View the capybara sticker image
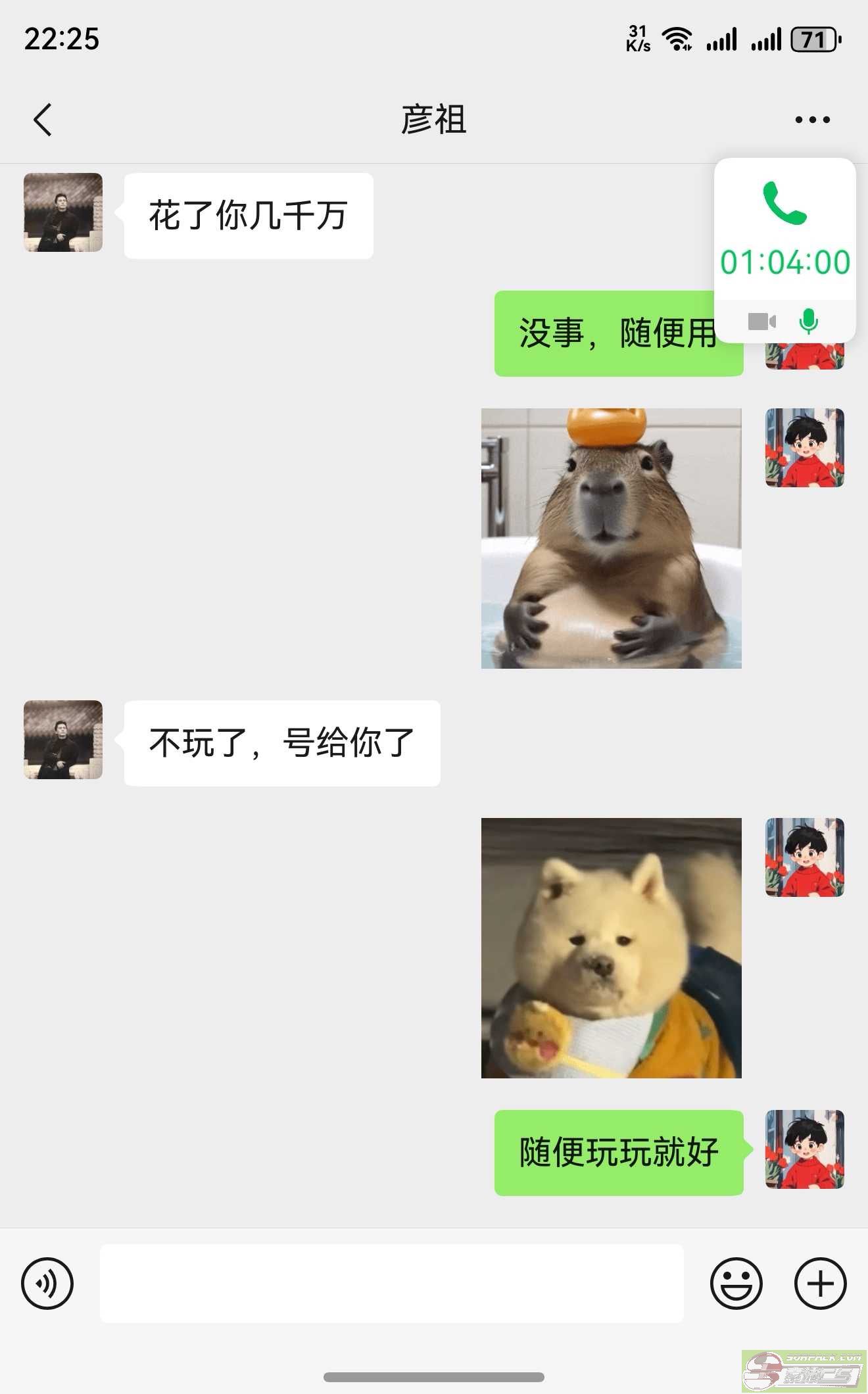The height and width of the screenshot is (1394, 868). point(611,538)
